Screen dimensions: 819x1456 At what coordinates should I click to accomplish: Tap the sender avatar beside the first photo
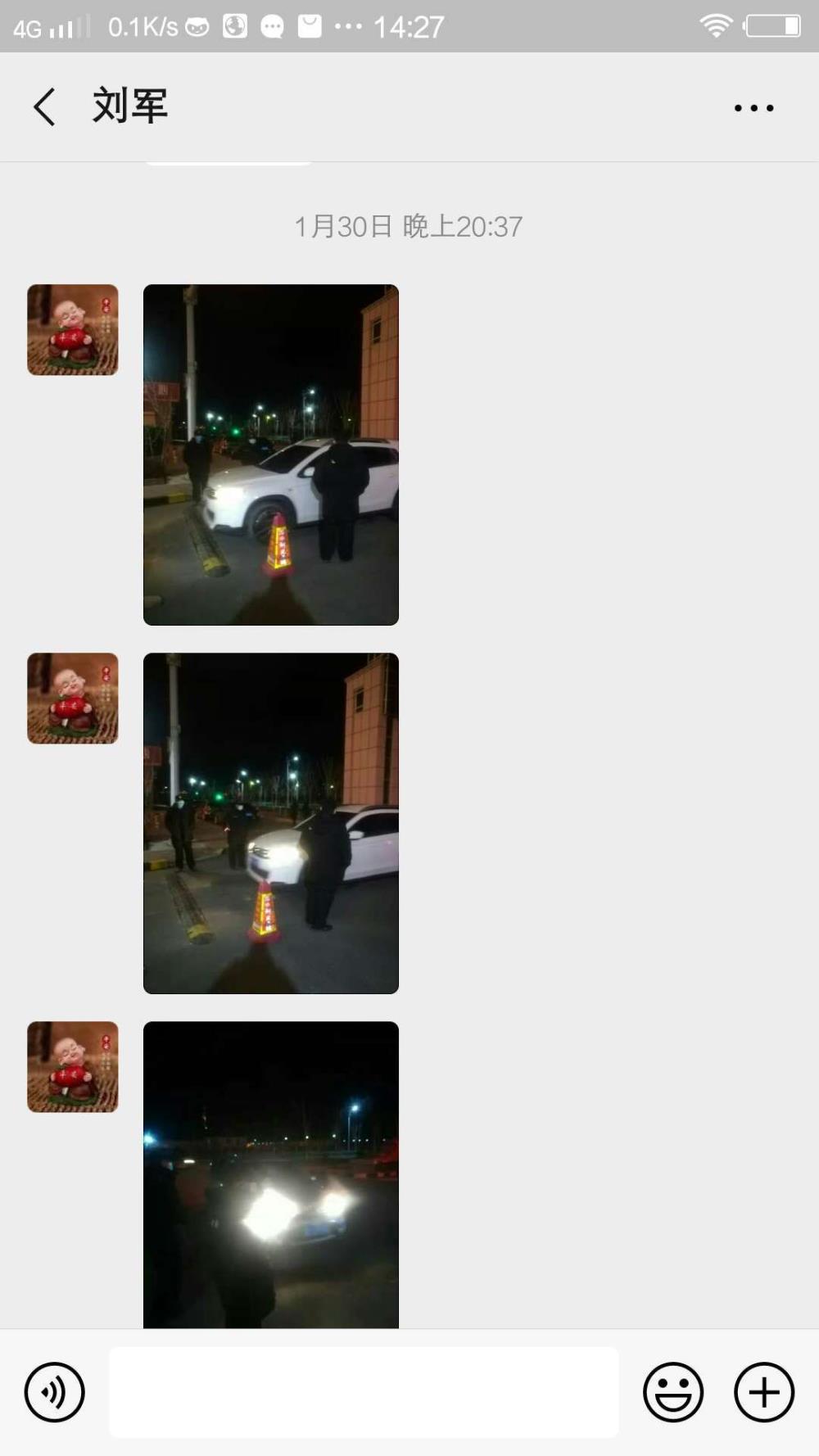coord(73,330)
